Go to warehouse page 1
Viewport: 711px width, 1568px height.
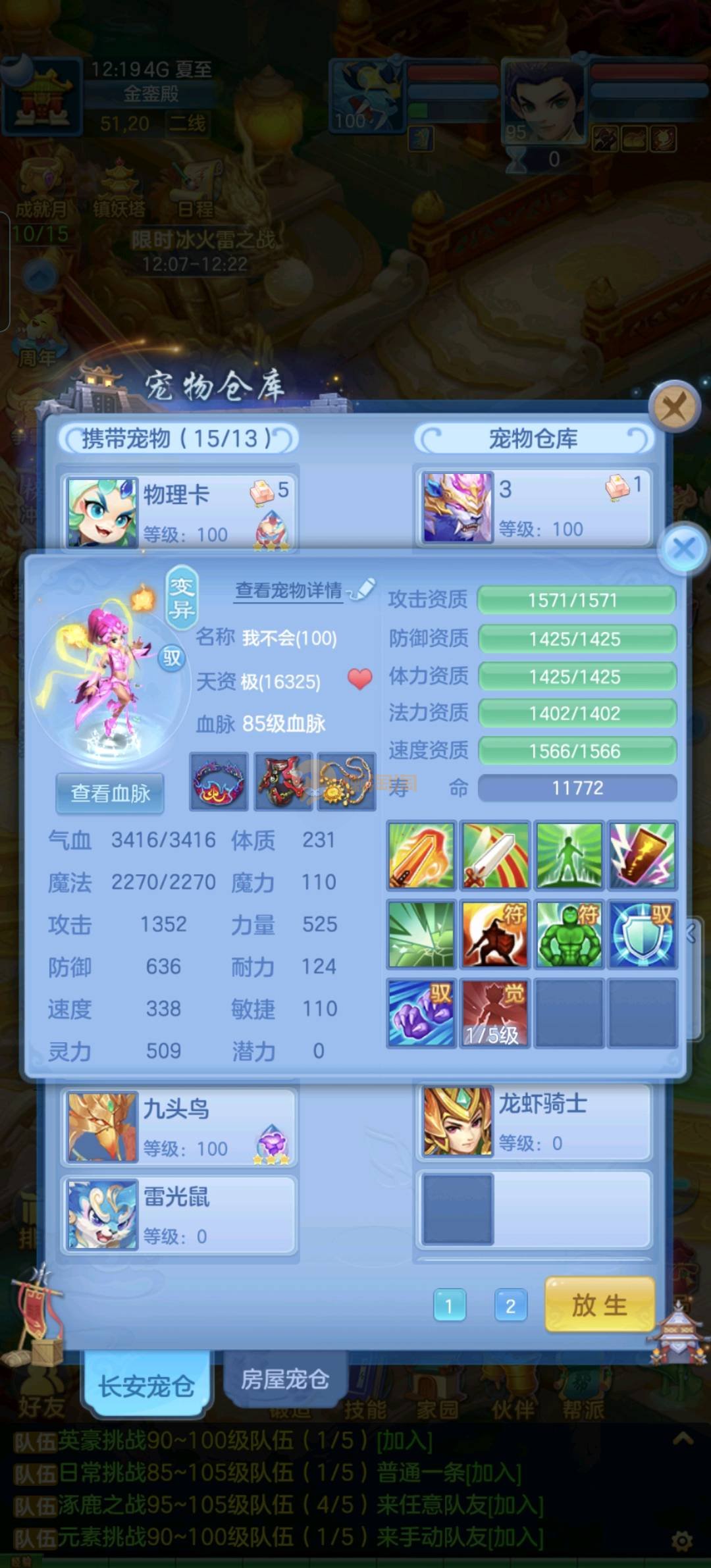click(x=450, y=1306)
